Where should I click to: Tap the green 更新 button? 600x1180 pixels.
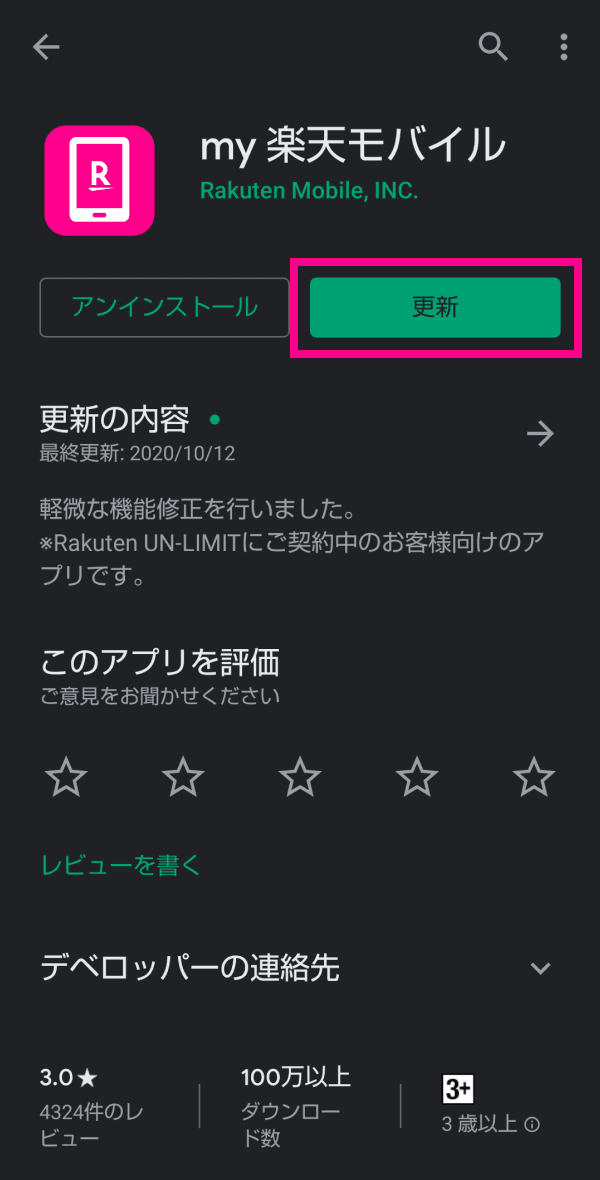click(x=435, y=307)
